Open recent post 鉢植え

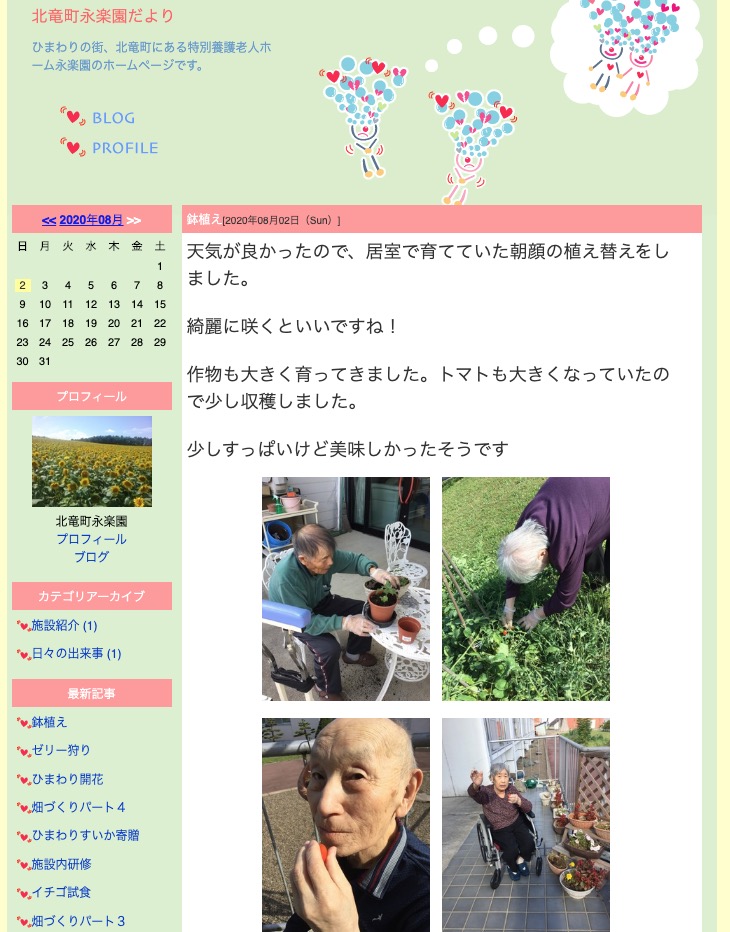pyautogui.click(x=50, y=722)
